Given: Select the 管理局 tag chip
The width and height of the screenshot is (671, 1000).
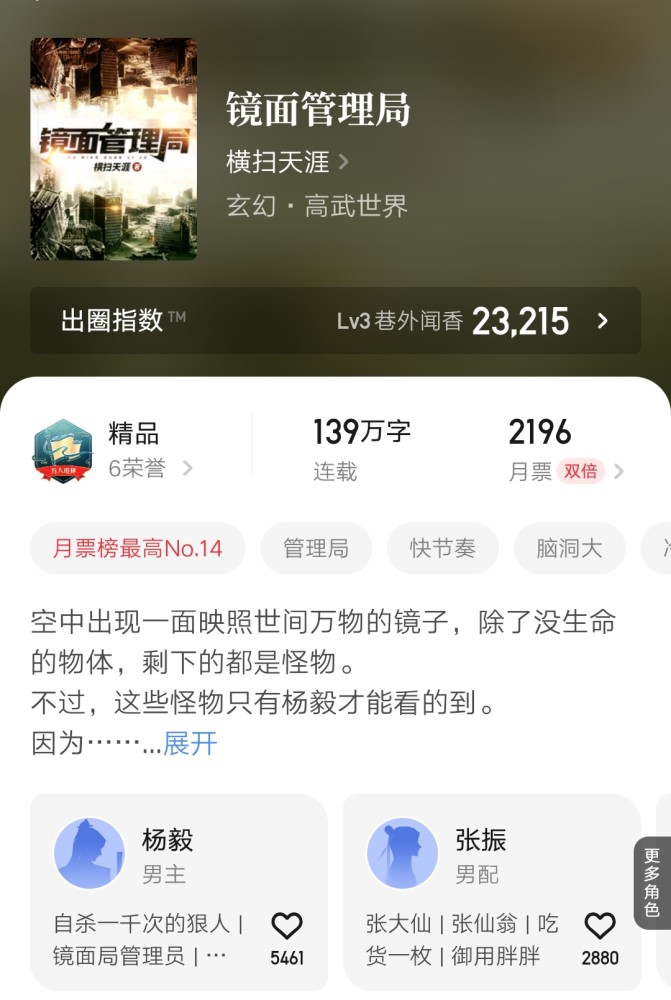Looking at the screenshot, I should coord(315,549).
